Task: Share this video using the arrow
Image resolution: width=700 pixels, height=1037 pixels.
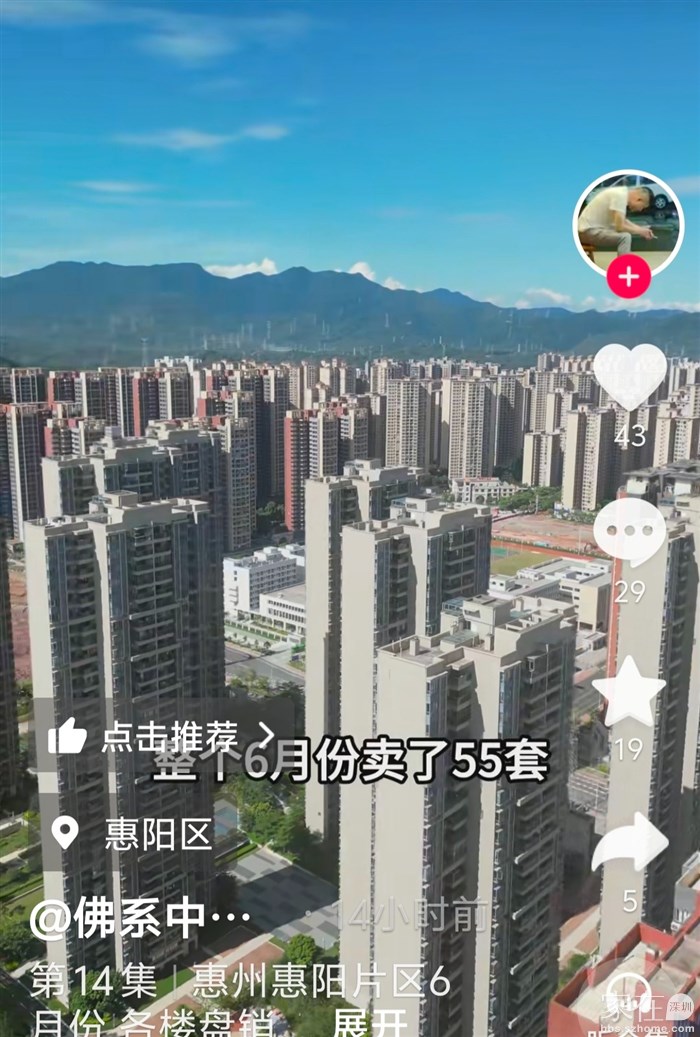Action: point(629,843)
